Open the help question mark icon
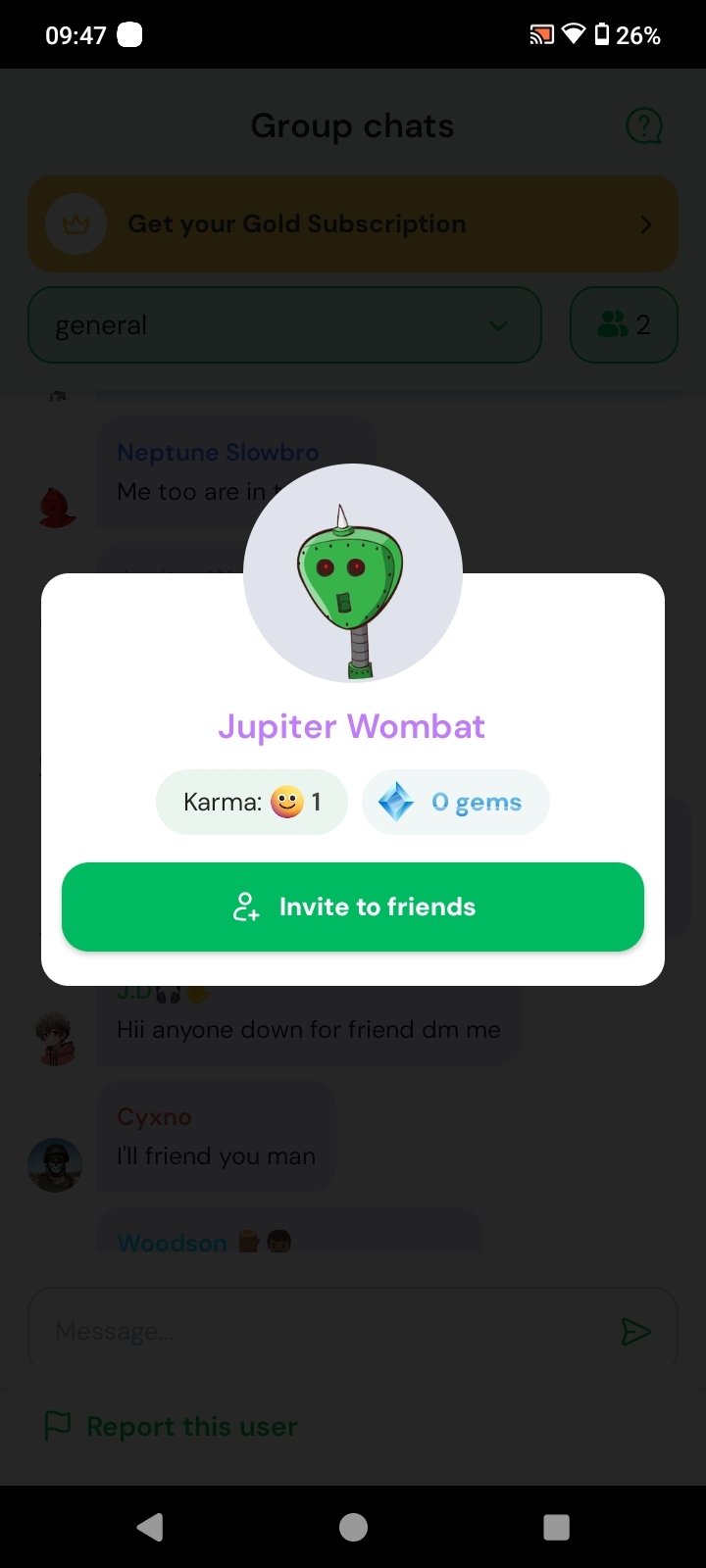The height and width of the screenshot is (1568, 706). pyautogui.click(x=643, y=125)
